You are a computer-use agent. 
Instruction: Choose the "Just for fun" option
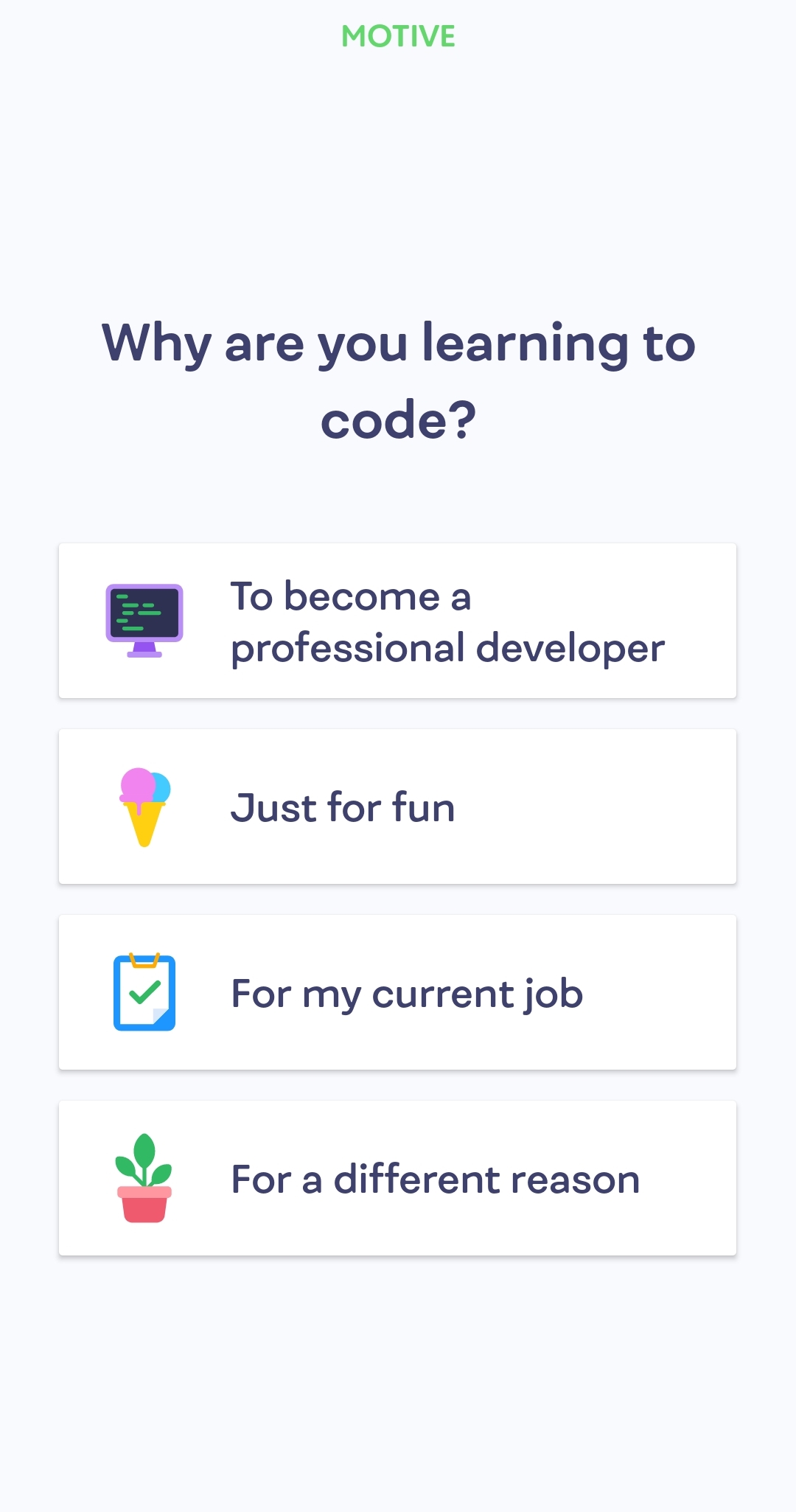pyautogui.click(x=398, y=806)
